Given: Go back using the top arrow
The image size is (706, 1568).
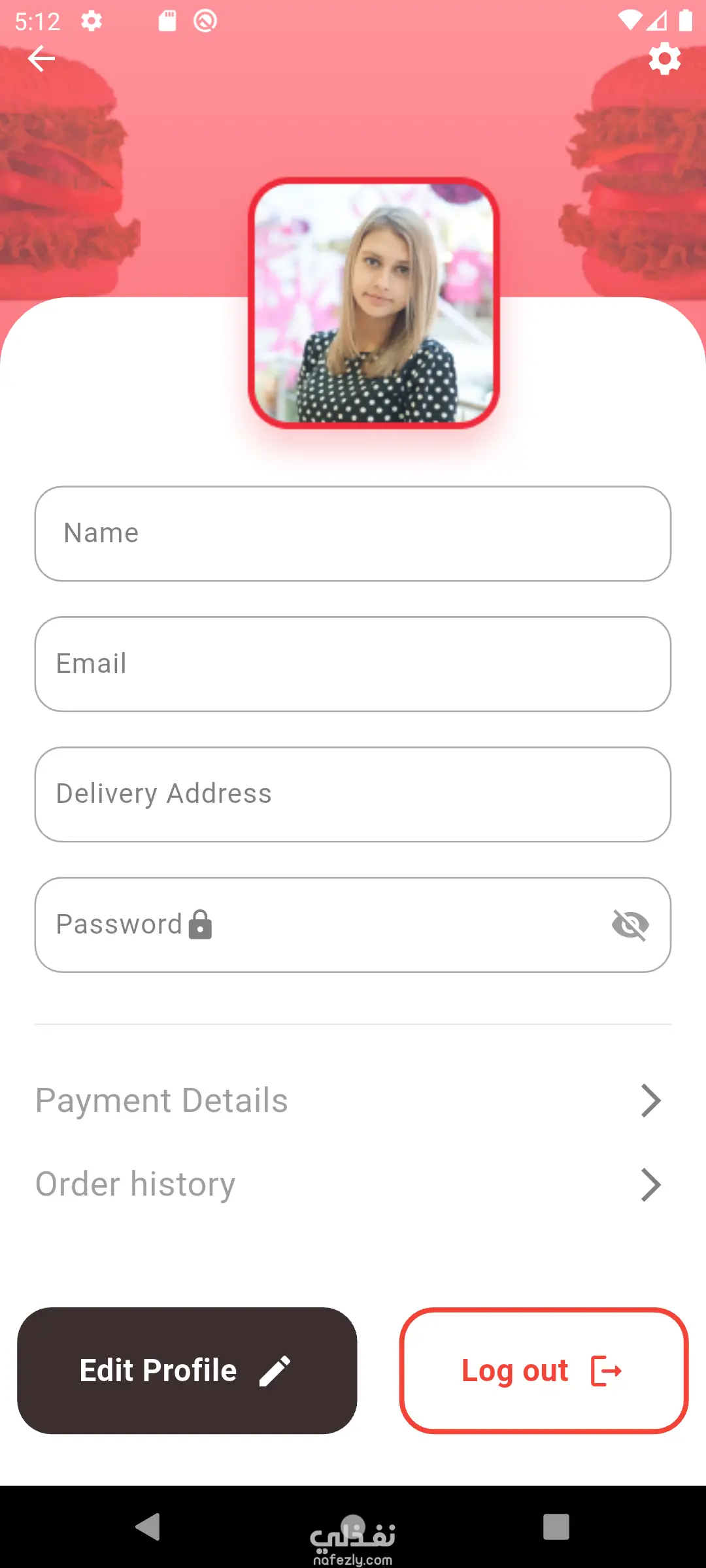Looking at the screenshot, I should click(41, 59).
